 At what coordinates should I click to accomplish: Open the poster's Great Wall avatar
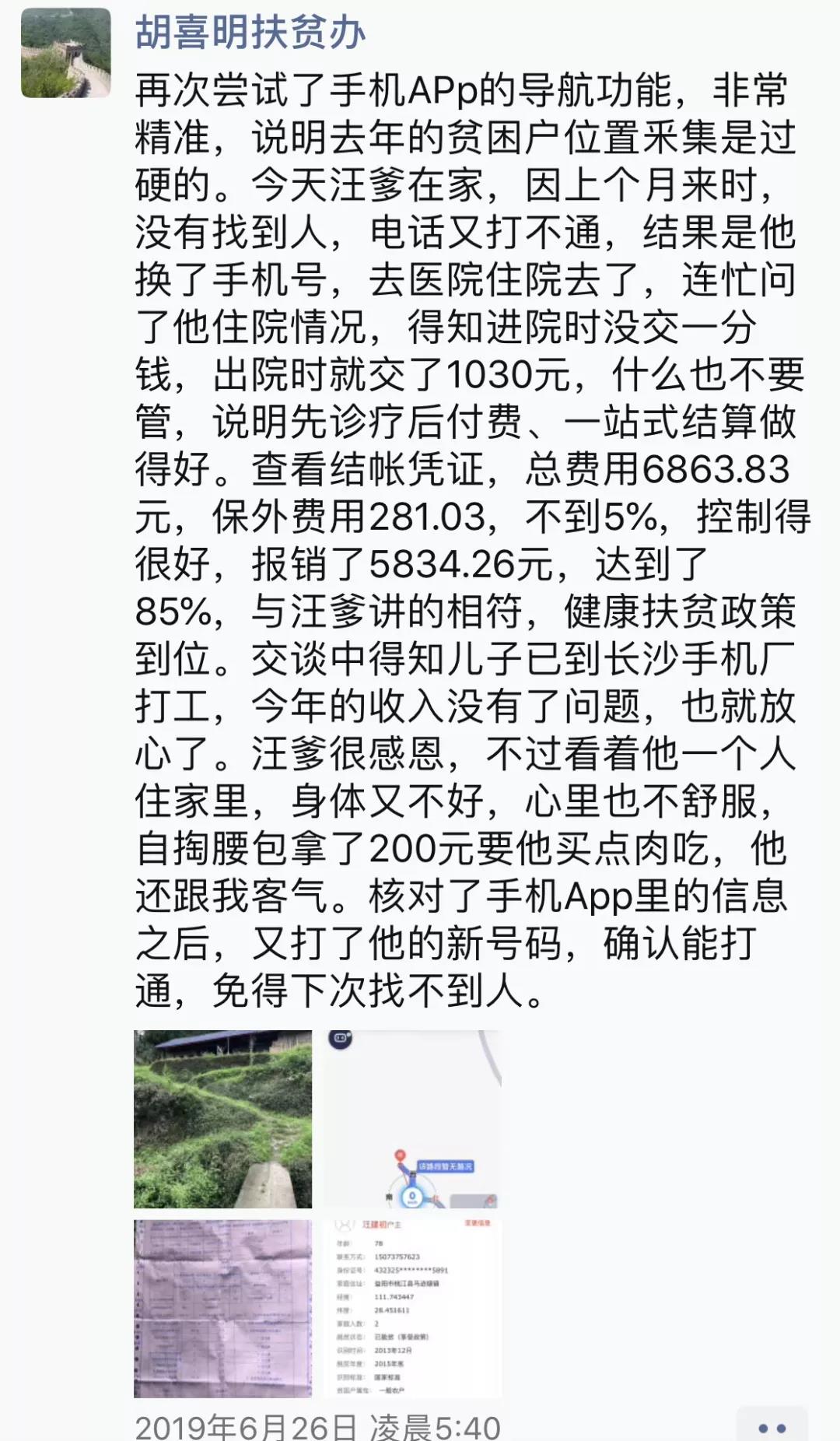point(65,53)
